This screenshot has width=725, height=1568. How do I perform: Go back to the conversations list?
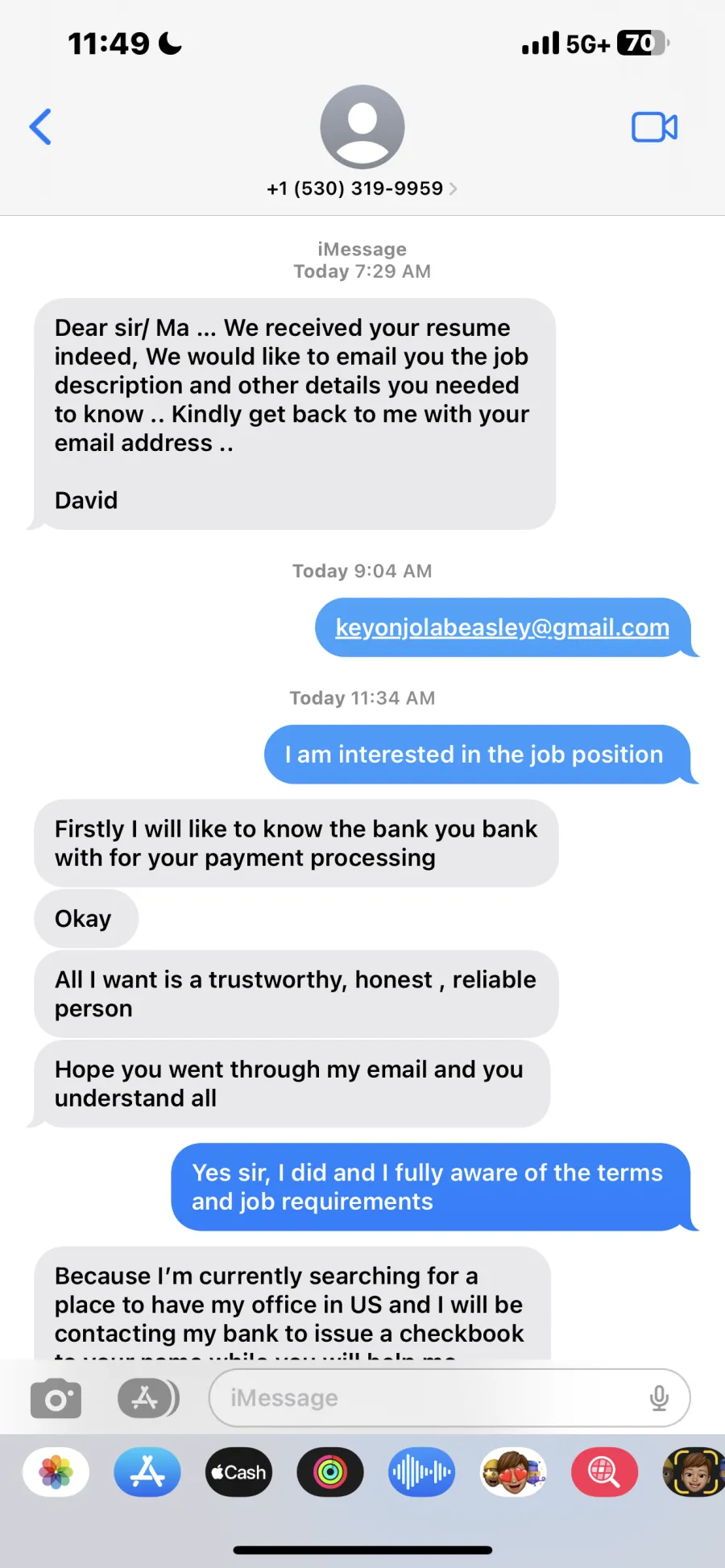(x=40, y=127)
